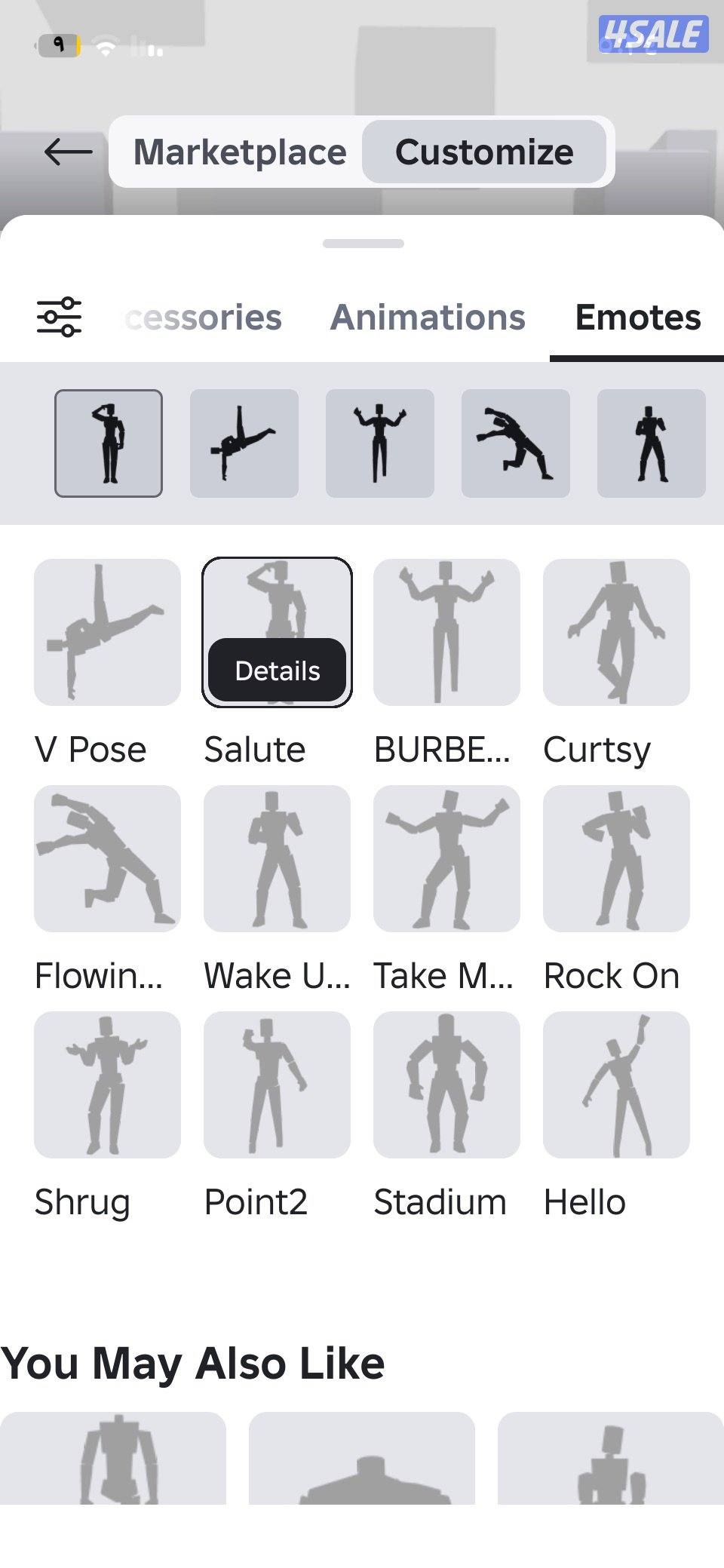Select the Shrug emote

pos(107,1085)
